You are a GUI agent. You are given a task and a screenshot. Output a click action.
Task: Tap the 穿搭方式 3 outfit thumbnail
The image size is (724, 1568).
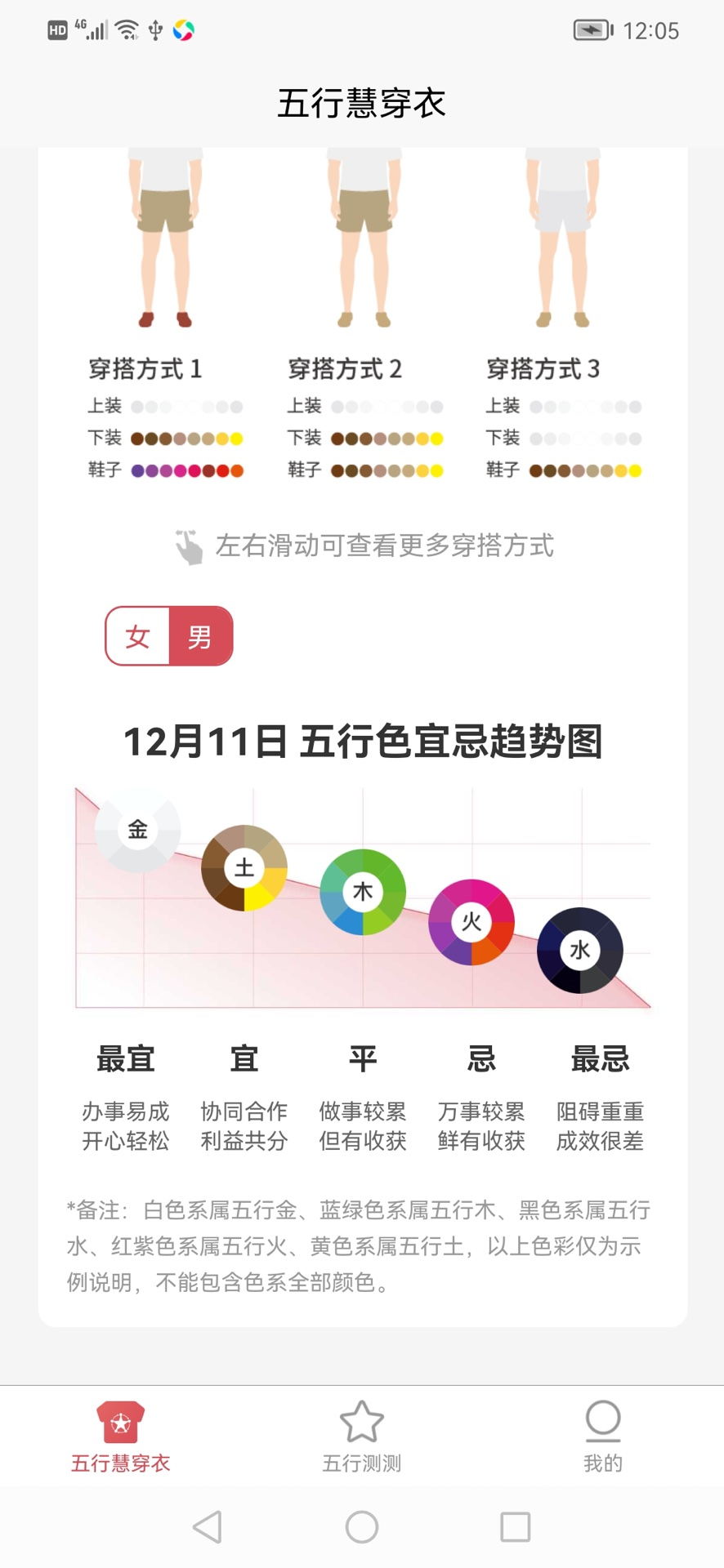(564, 237)
